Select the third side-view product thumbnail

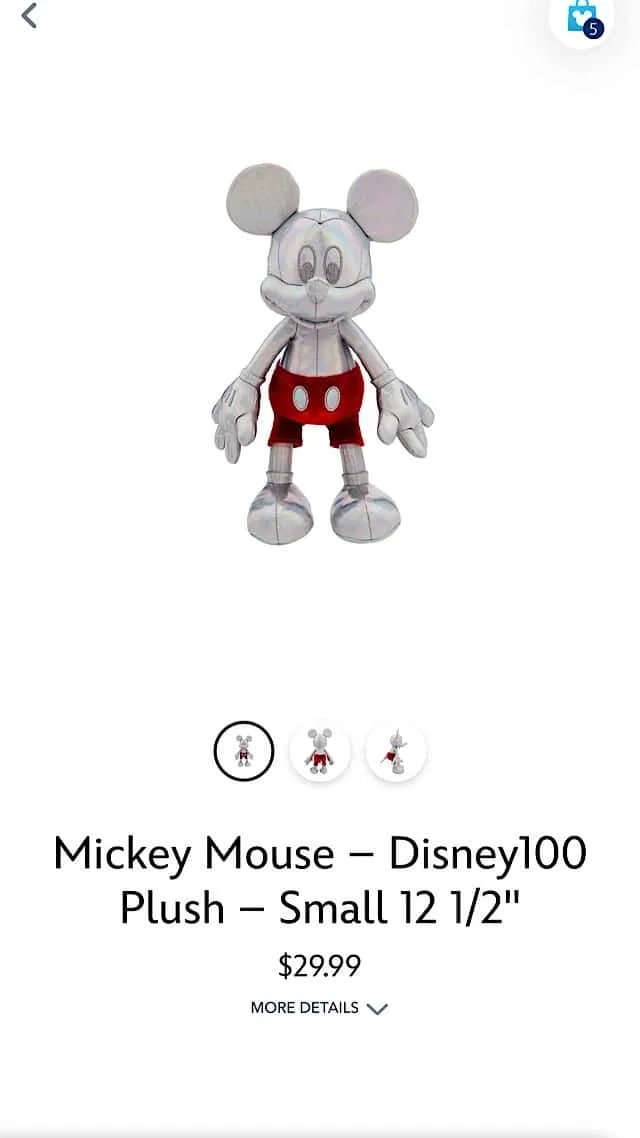click(396, 750)
